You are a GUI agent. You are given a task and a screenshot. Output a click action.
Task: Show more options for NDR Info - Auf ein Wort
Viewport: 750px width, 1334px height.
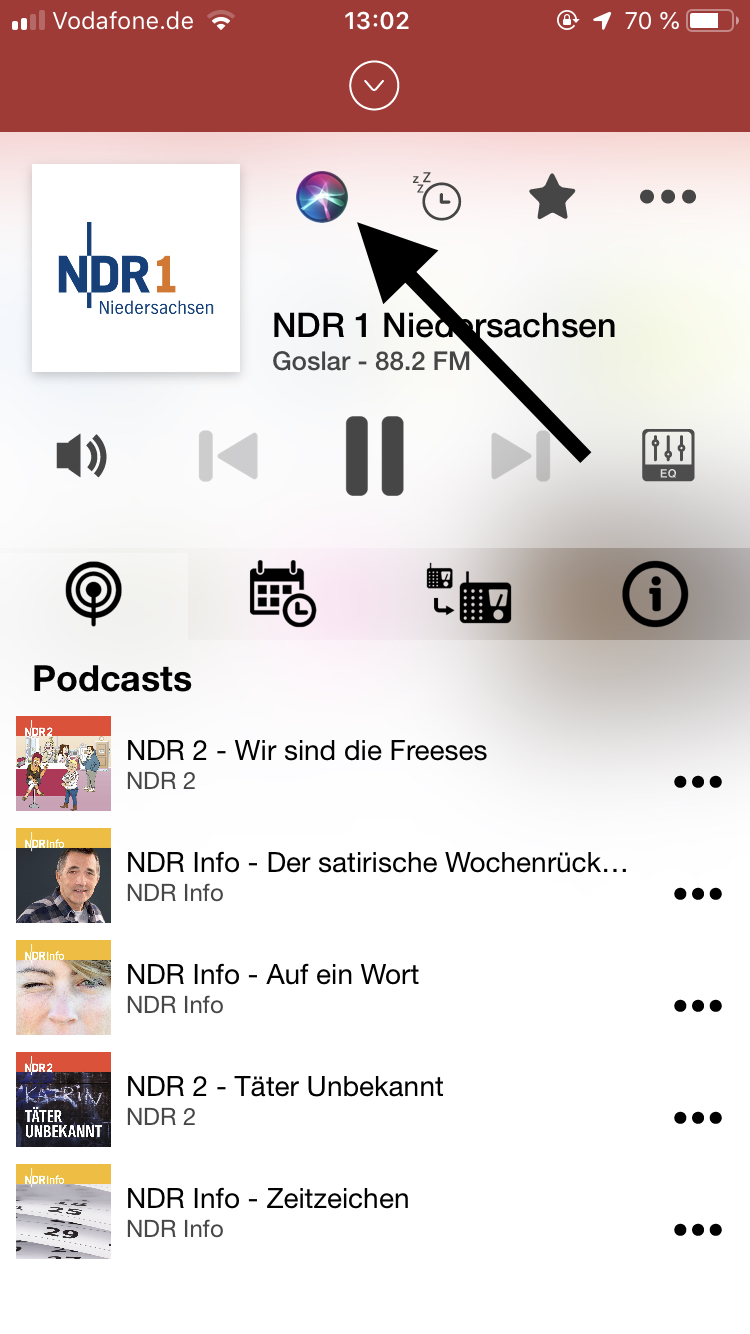tap(698, 1006)
